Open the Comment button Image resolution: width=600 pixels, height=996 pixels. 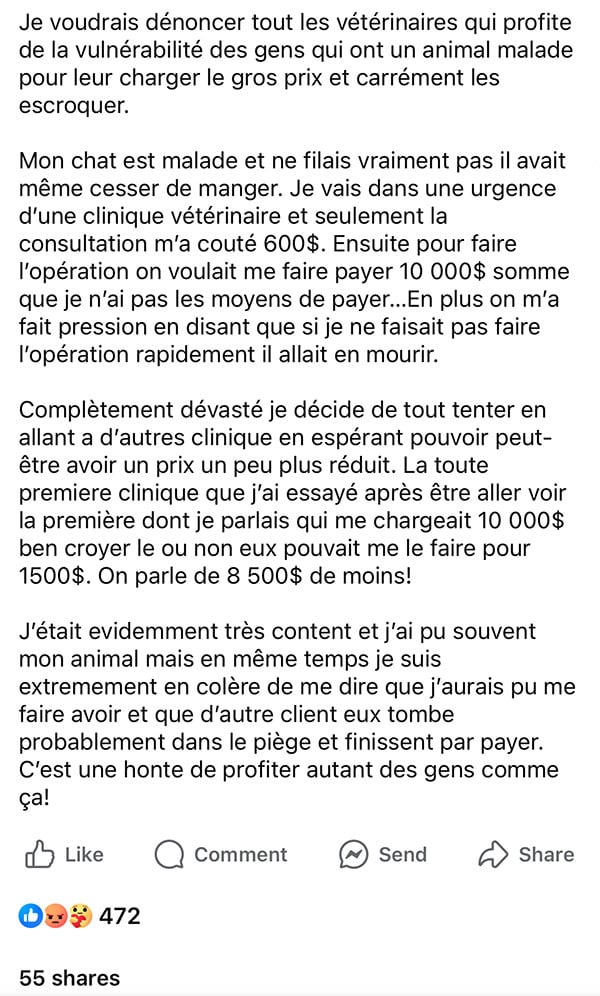point(221,854)
